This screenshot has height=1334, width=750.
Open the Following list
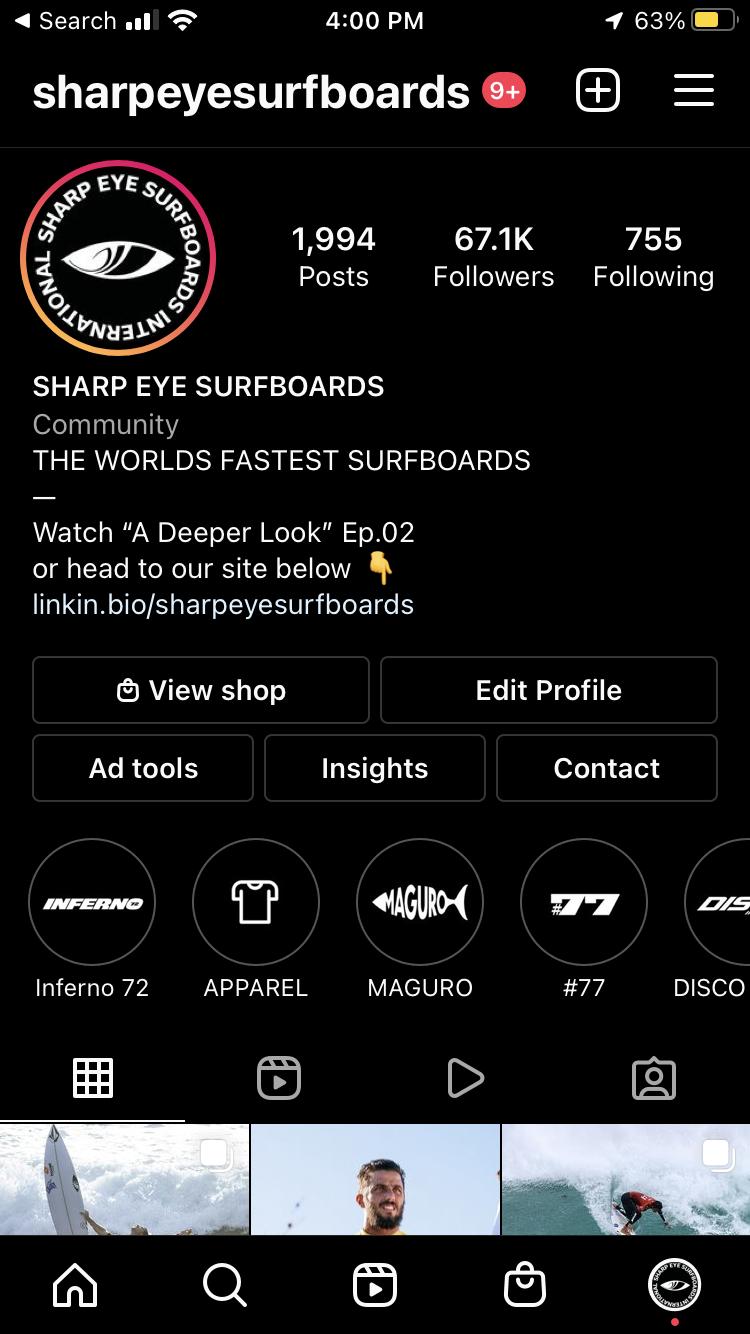(653, 256)
